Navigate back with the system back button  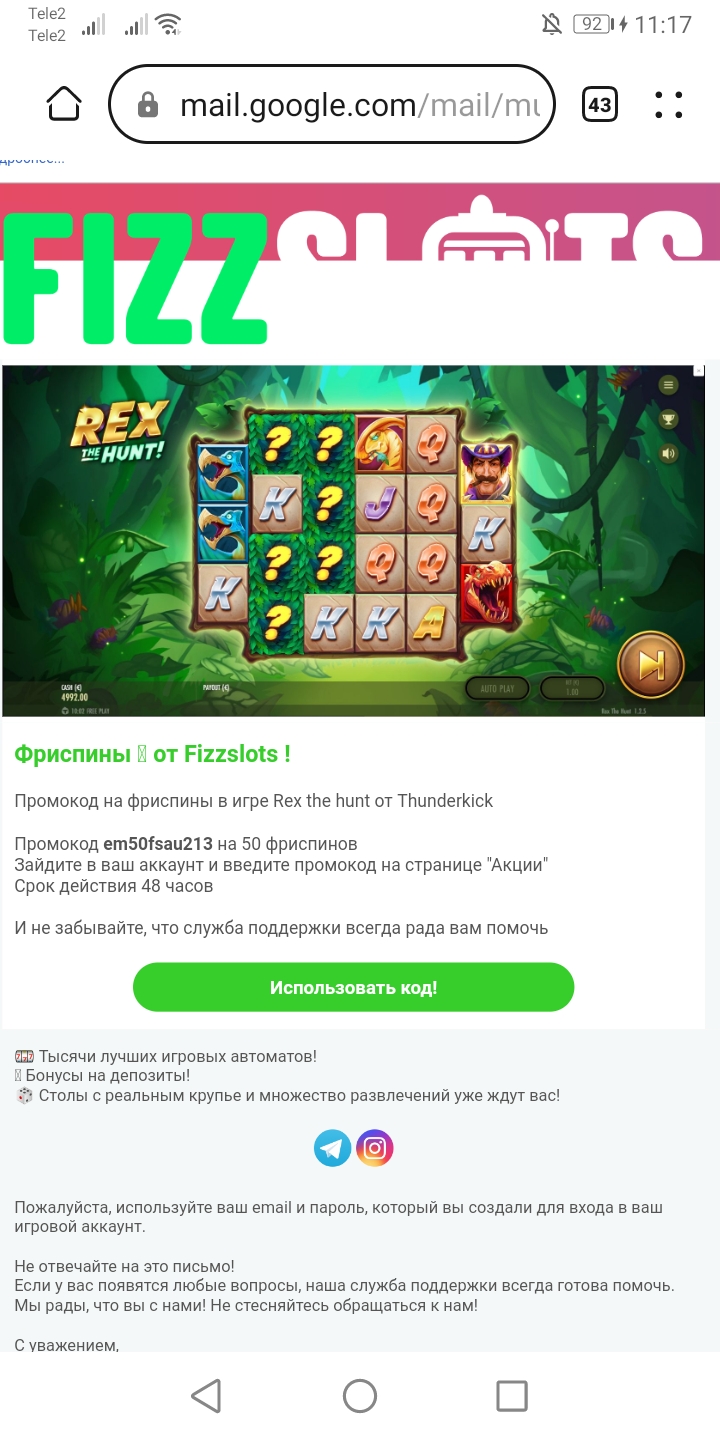click(206, 1396)
